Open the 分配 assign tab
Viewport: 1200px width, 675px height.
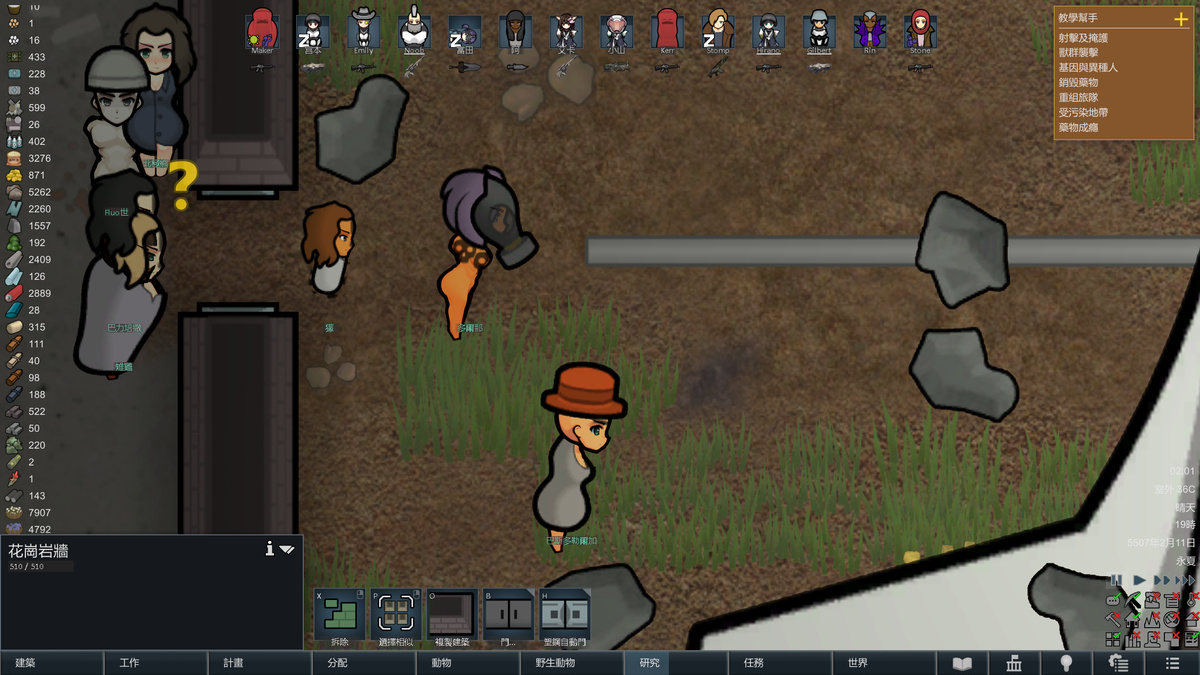click(x=364, y=663)
